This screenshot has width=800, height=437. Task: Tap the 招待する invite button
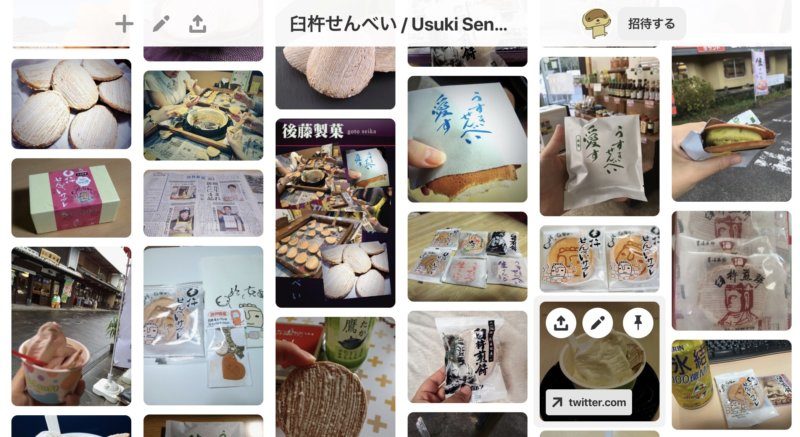click(651, 23)
